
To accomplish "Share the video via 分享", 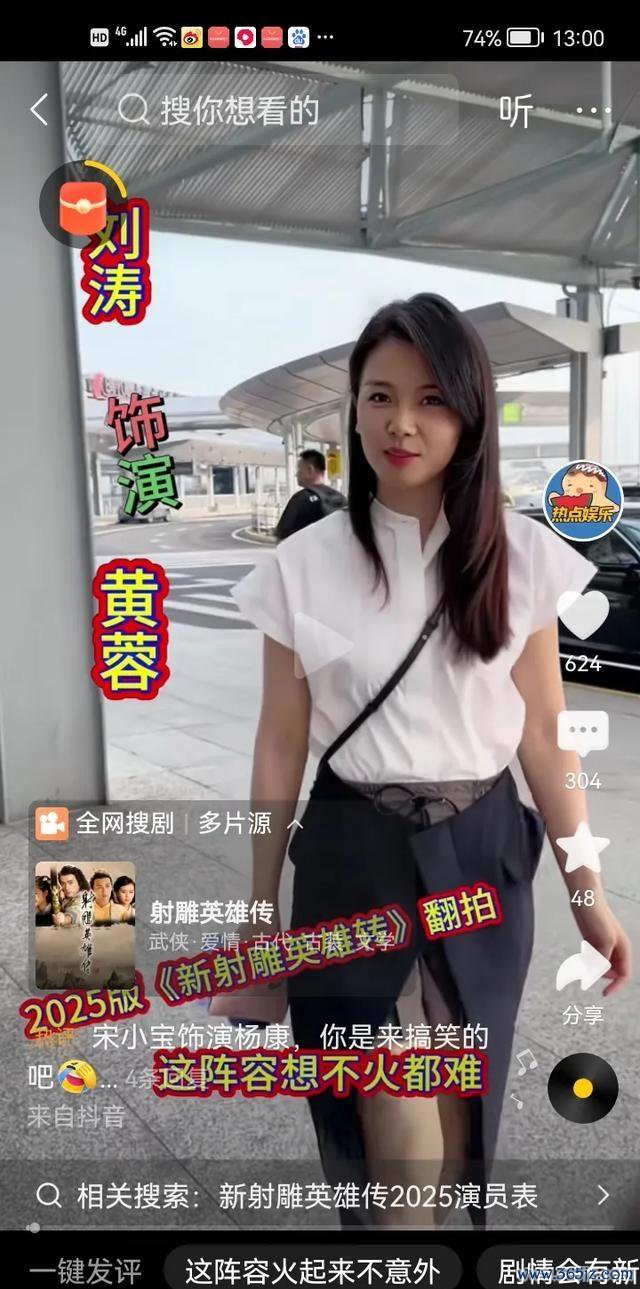I will 583,970.
